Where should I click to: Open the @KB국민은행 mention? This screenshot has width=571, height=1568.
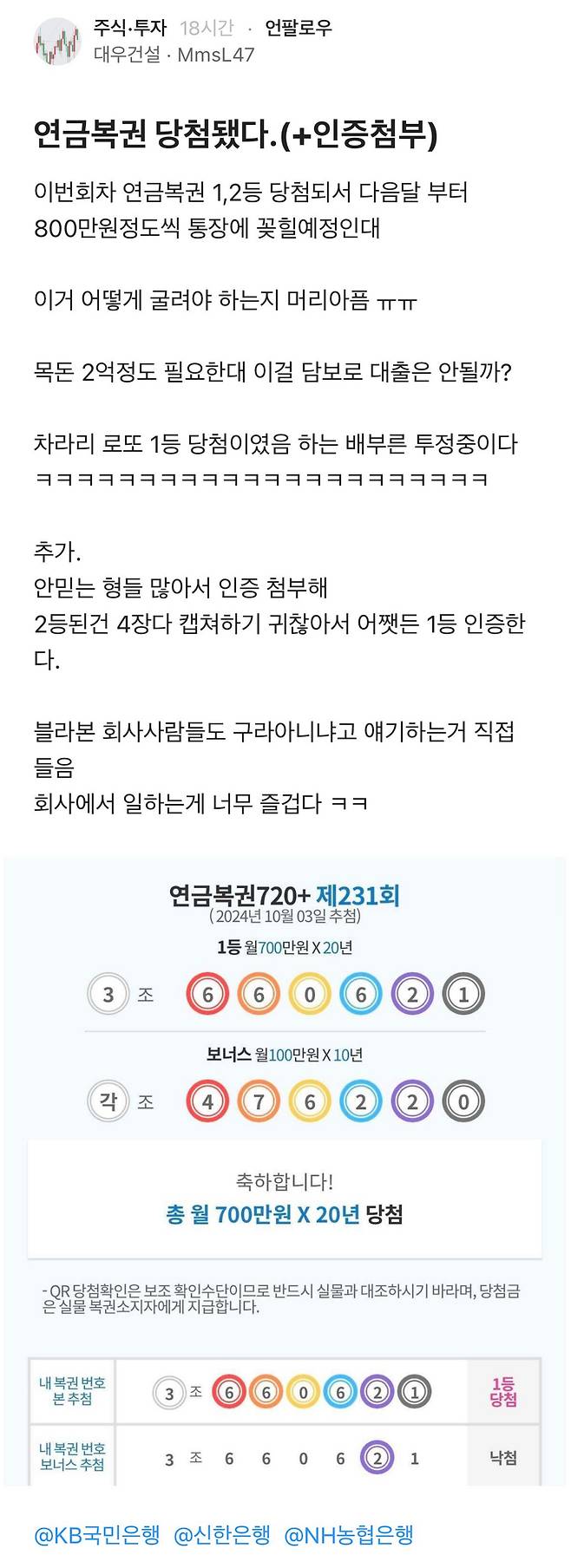(96, 1535)
